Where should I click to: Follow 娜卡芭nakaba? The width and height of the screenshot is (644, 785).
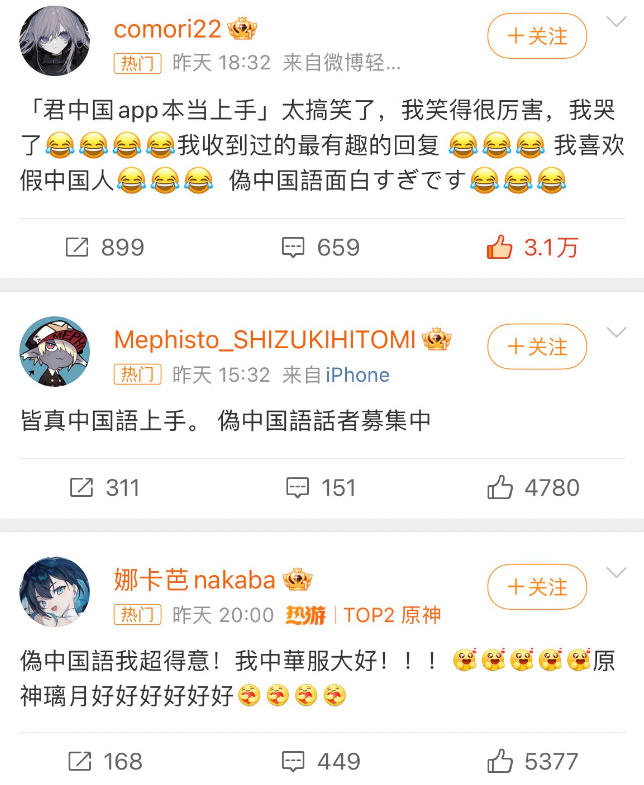[537, 586]
